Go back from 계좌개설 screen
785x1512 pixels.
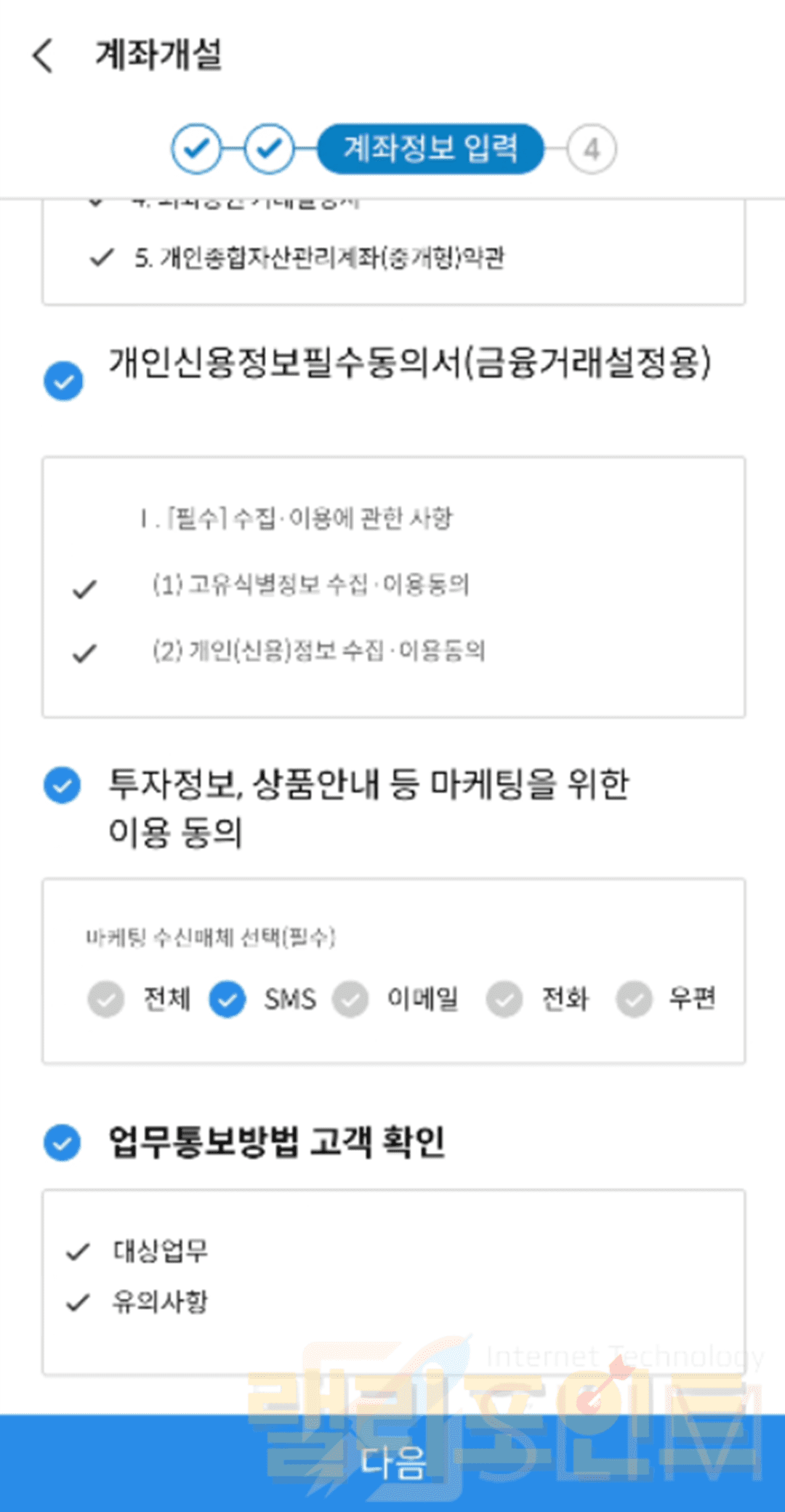[43, 55]
